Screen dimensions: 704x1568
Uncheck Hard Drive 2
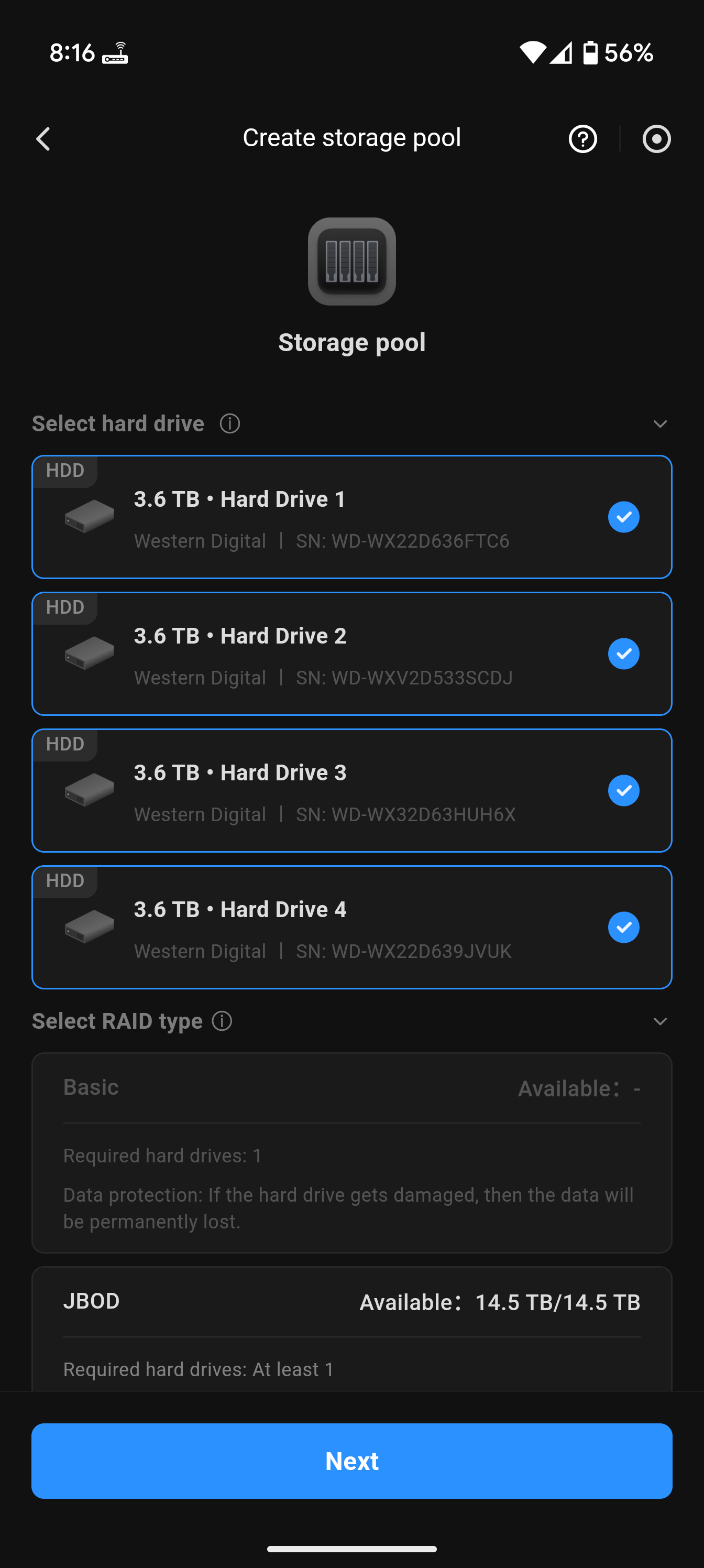coord(623,654)
